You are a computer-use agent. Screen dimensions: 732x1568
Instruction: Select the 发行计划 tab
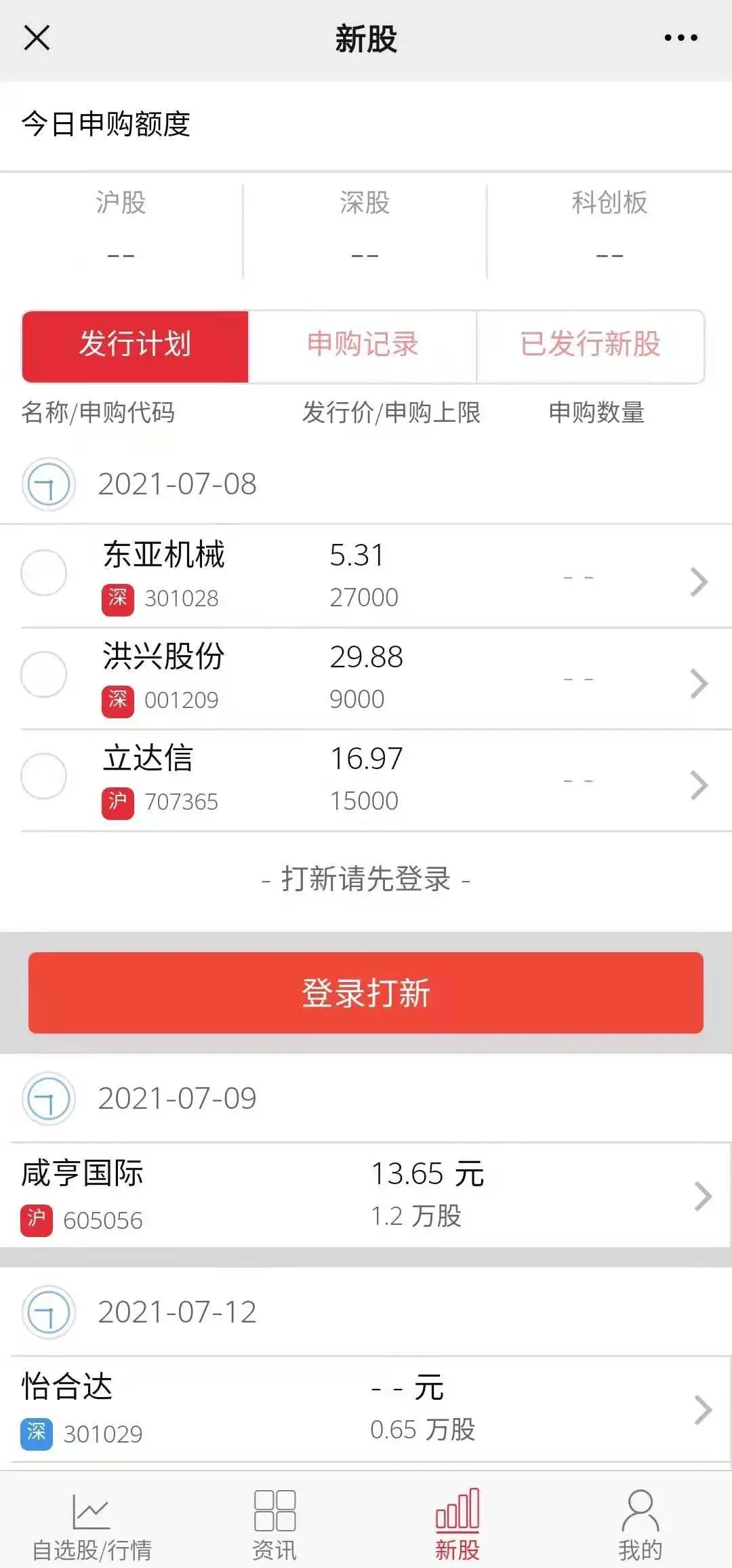[136, 345]
